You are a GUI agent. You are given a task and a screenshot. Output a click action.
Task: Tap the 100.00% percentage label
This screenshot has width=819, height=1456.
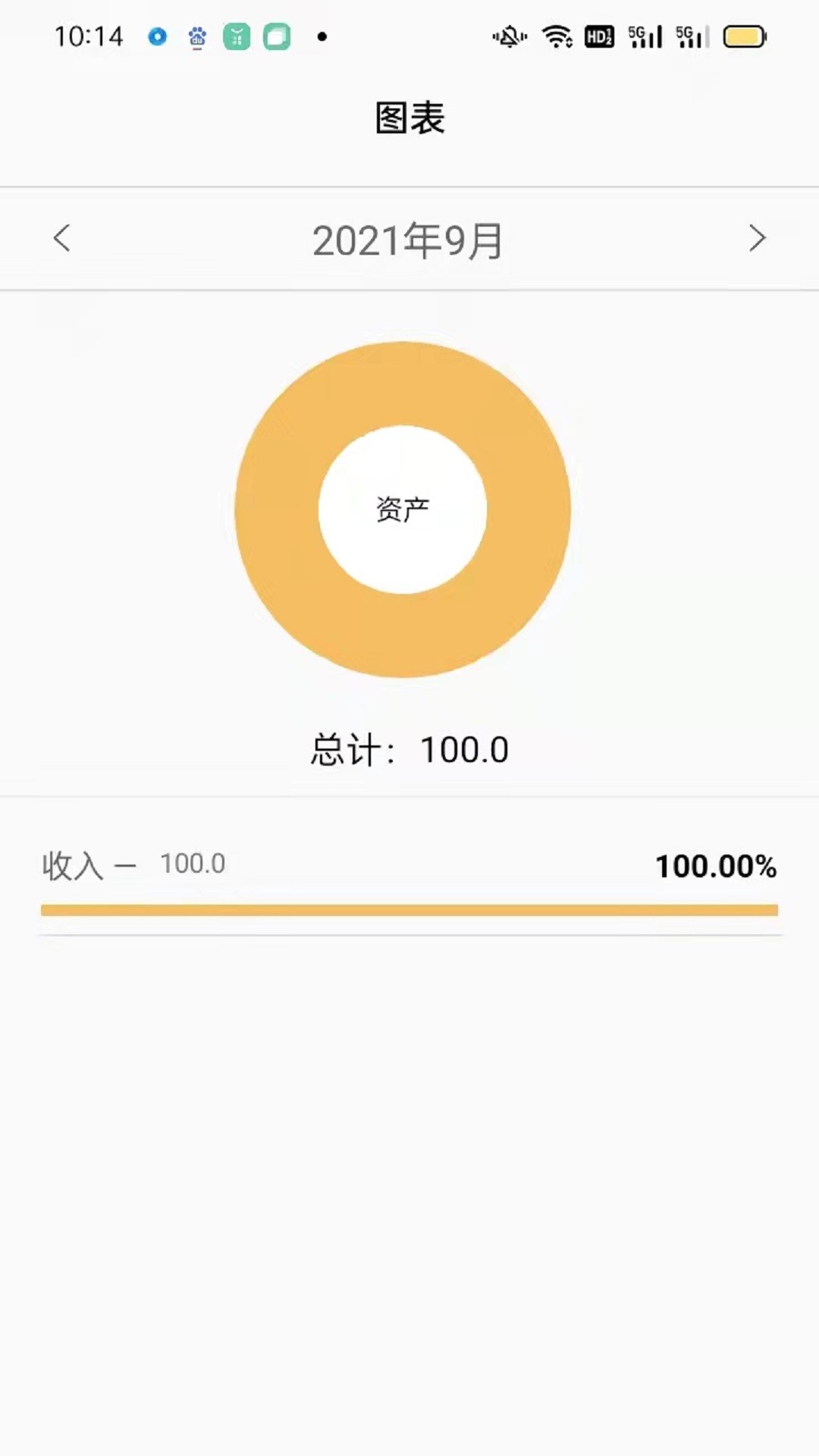click(716, 865)
